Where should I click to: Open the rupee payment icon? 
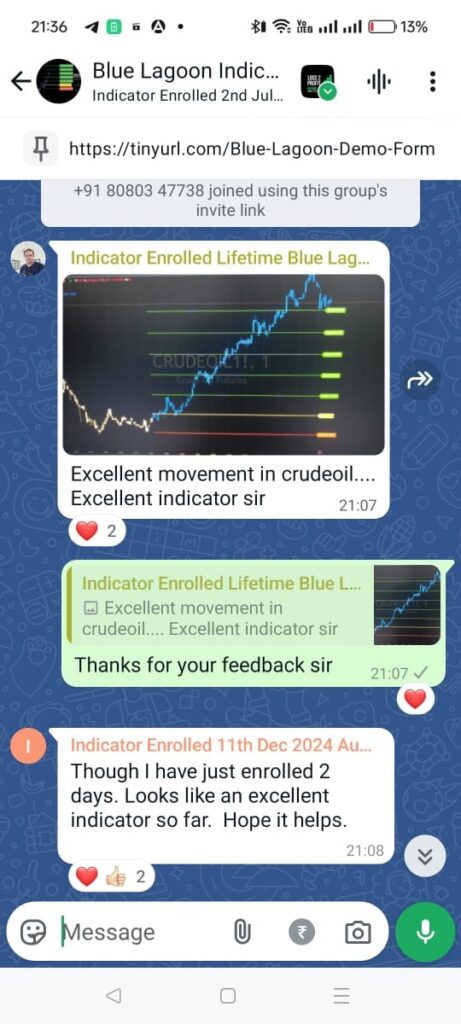coord(302,933)
